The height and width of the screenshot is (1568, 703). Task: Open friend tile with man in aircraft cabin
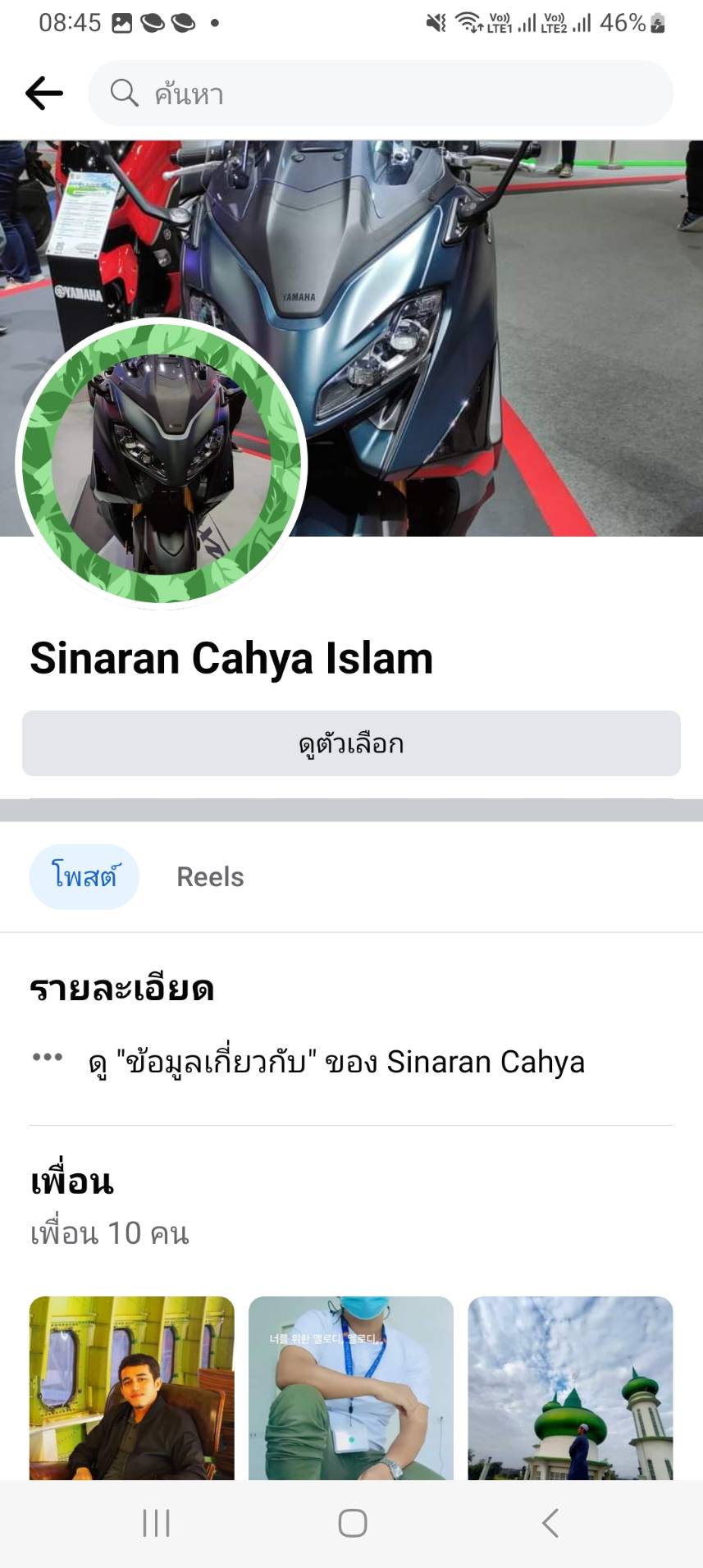132,1387
